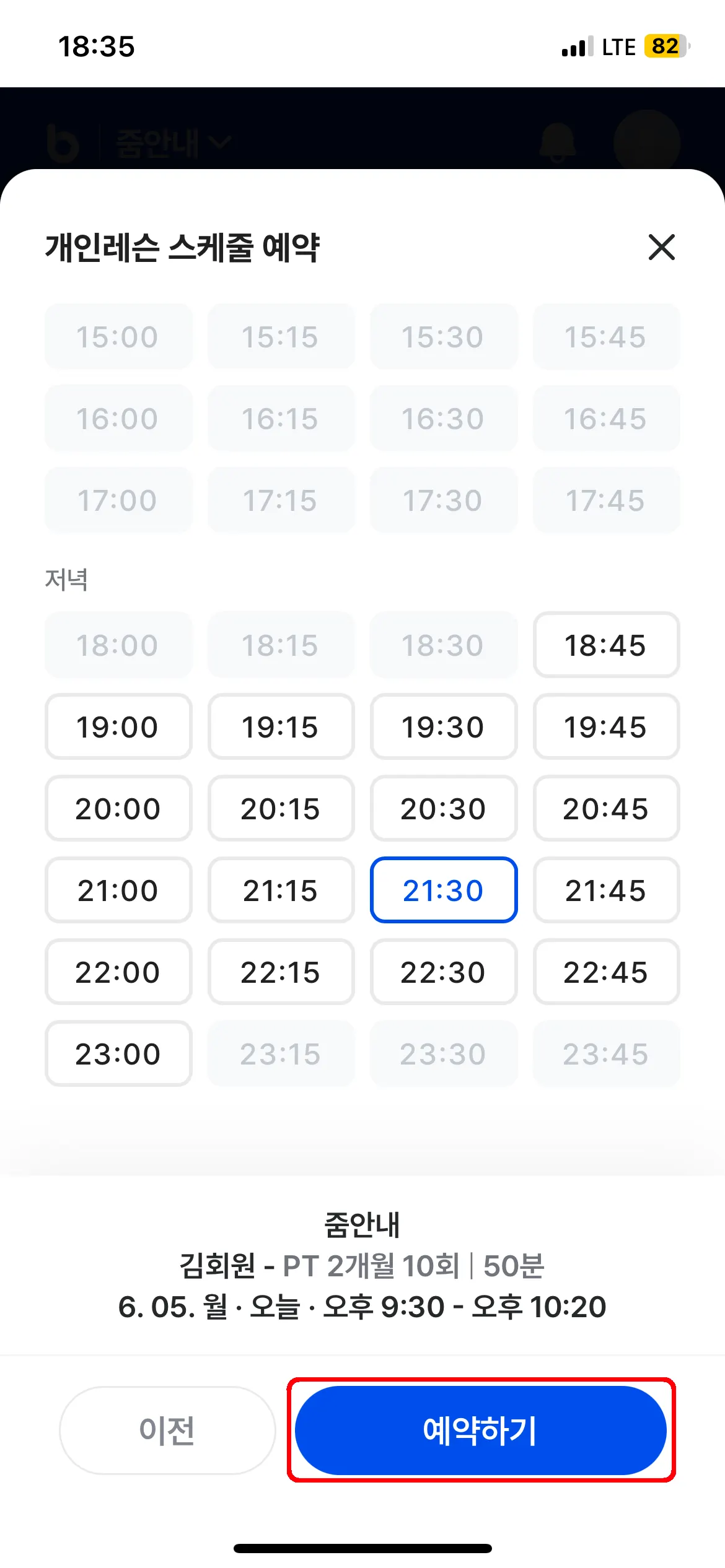Choose the 20:00 slot

coord(118,808)
